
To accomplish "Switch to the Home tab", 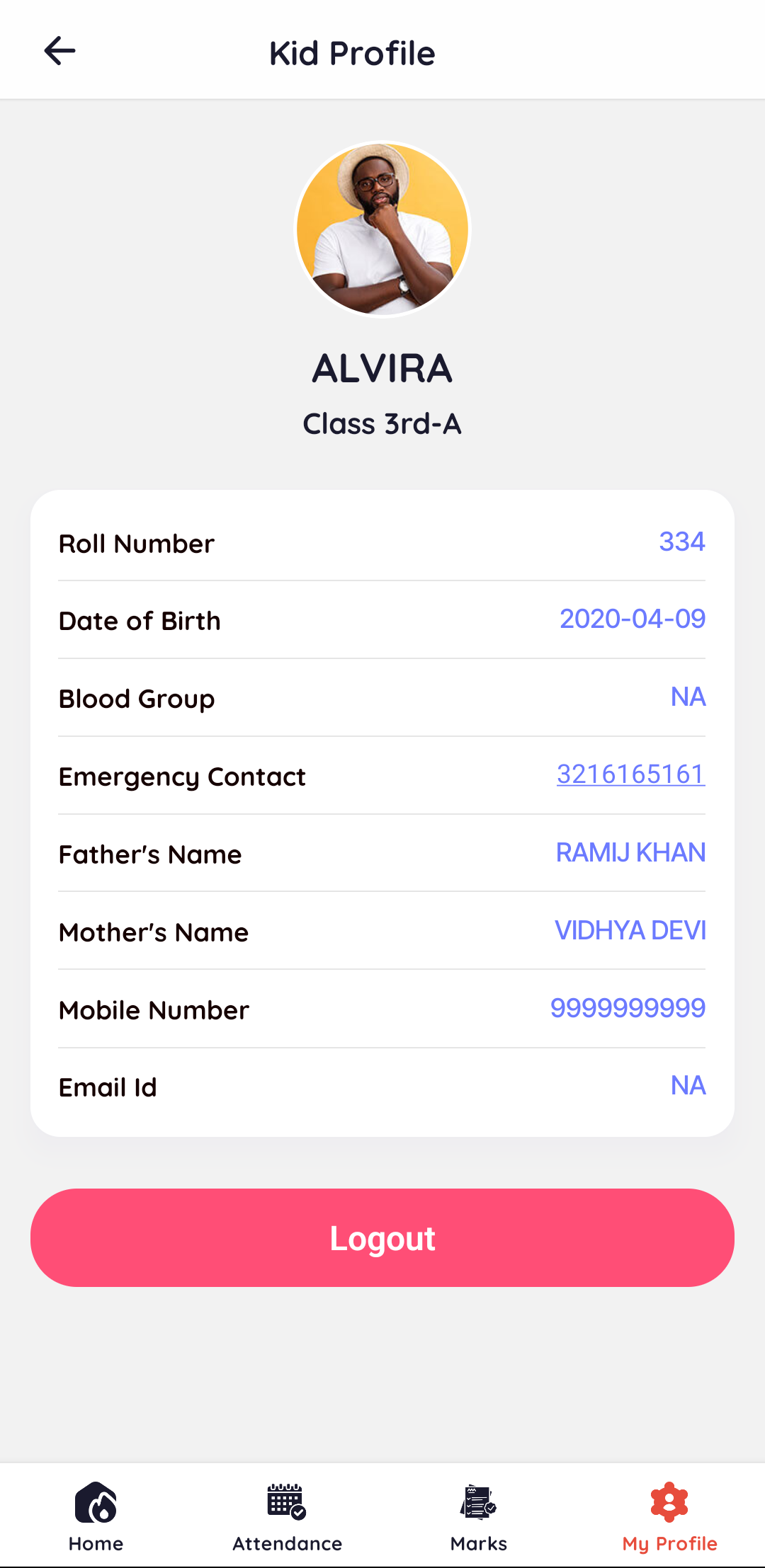I will point(96,1516).
